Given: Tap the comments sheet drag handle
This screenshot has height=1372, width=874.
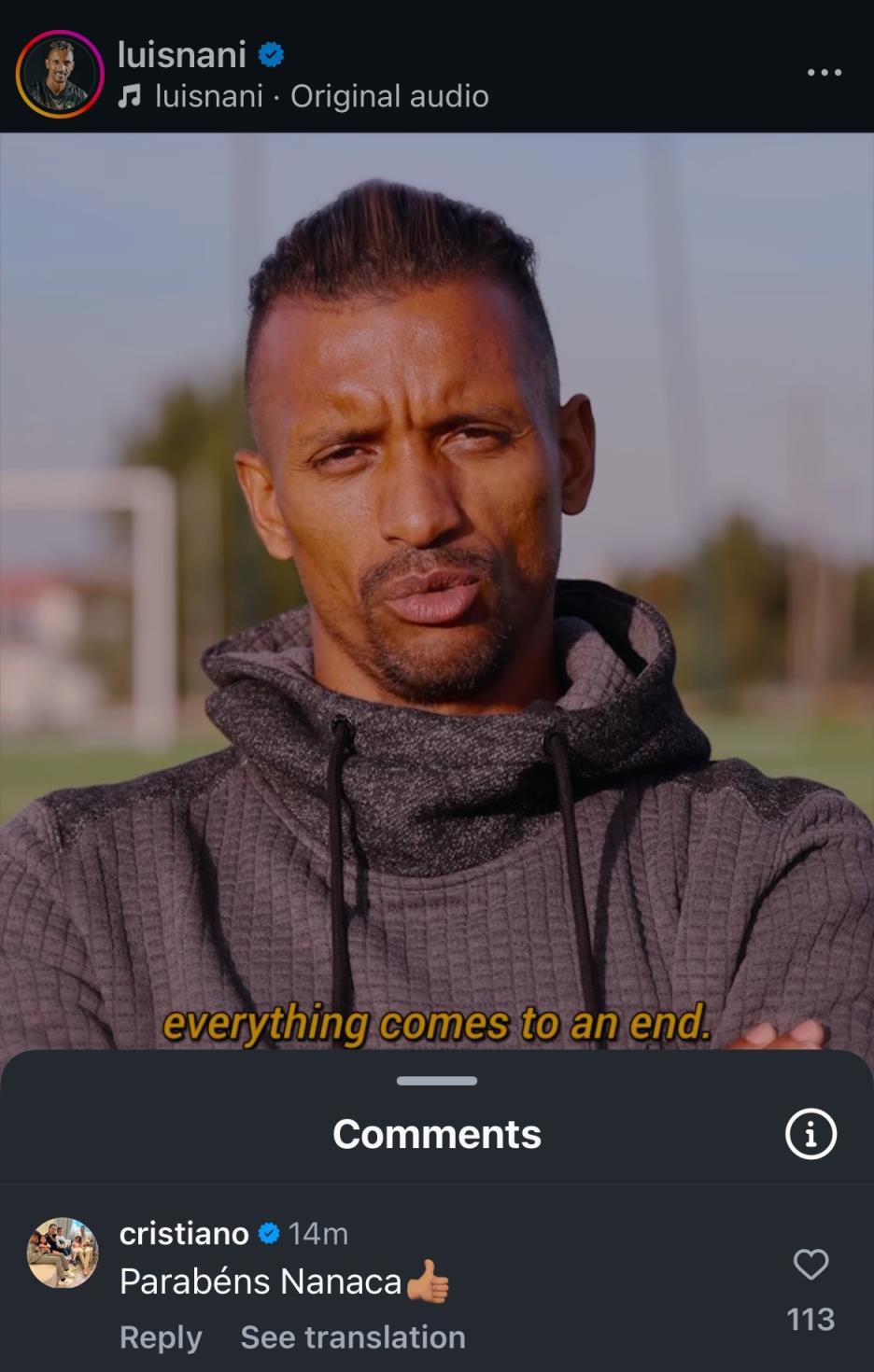Looking at the screenshot, I should (437, 1081).
